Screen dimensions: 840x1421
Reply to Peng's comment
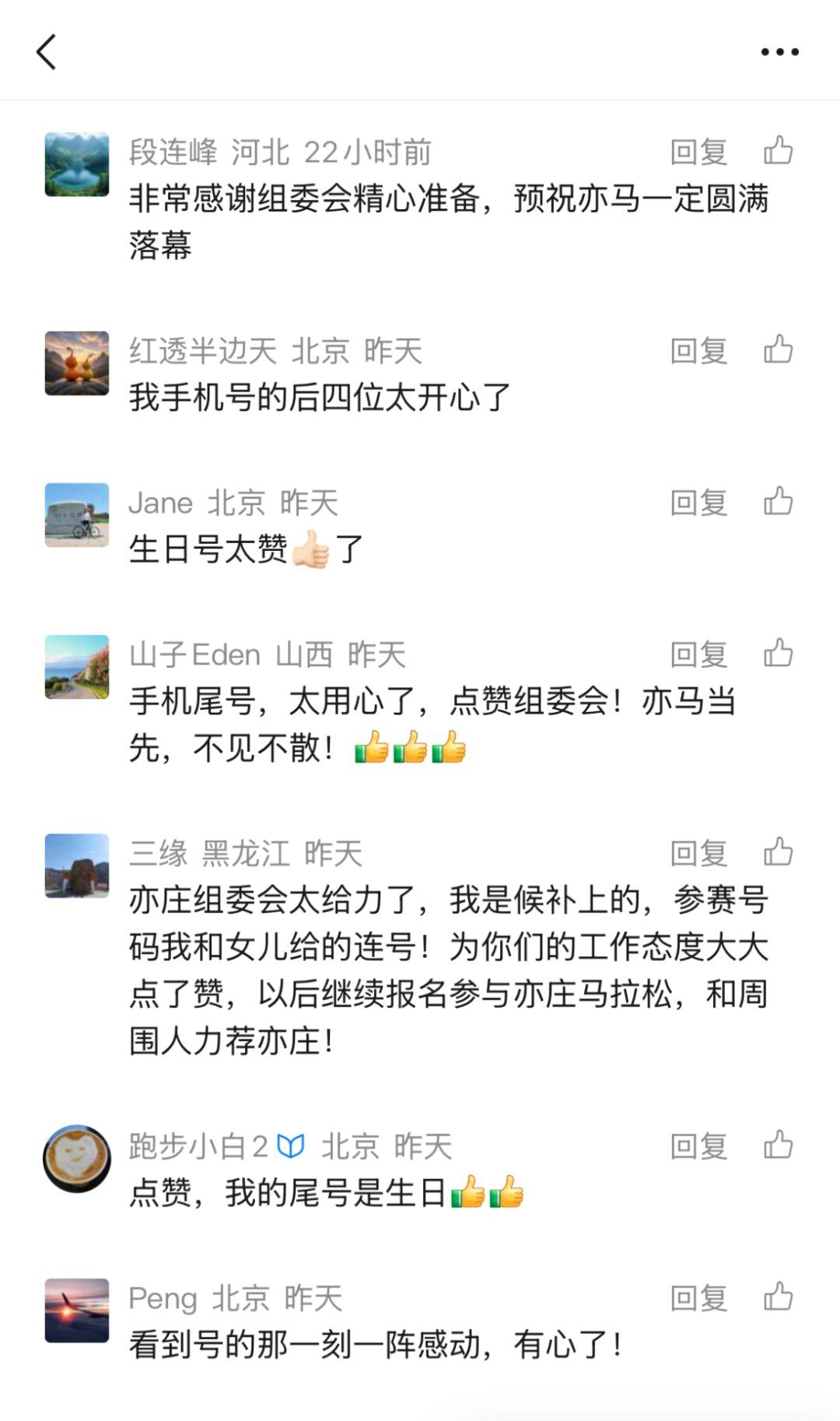698,1298
